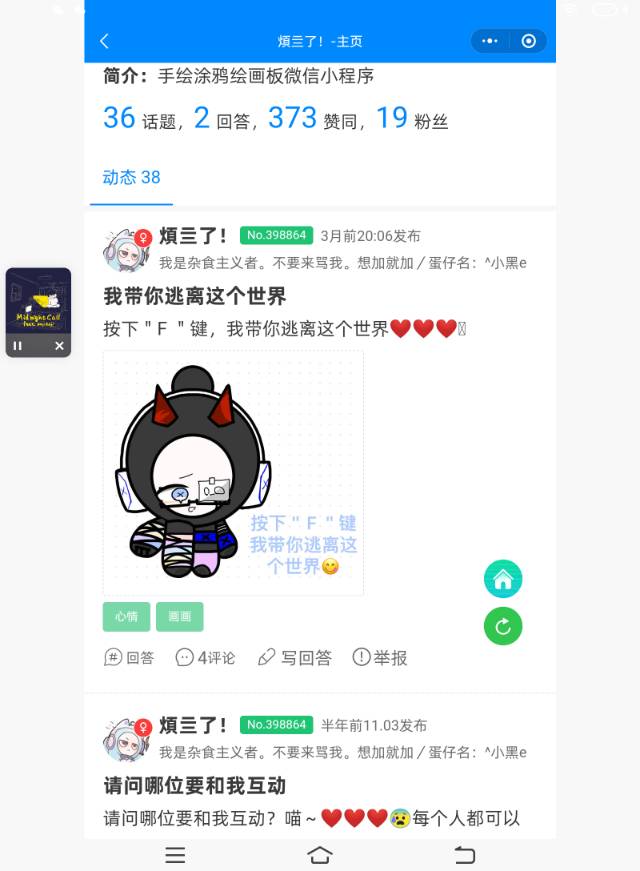This screenshot has width=640, height=871.
Task: Close the mini program with the circle icon
Action: click(x=529, y=41)
